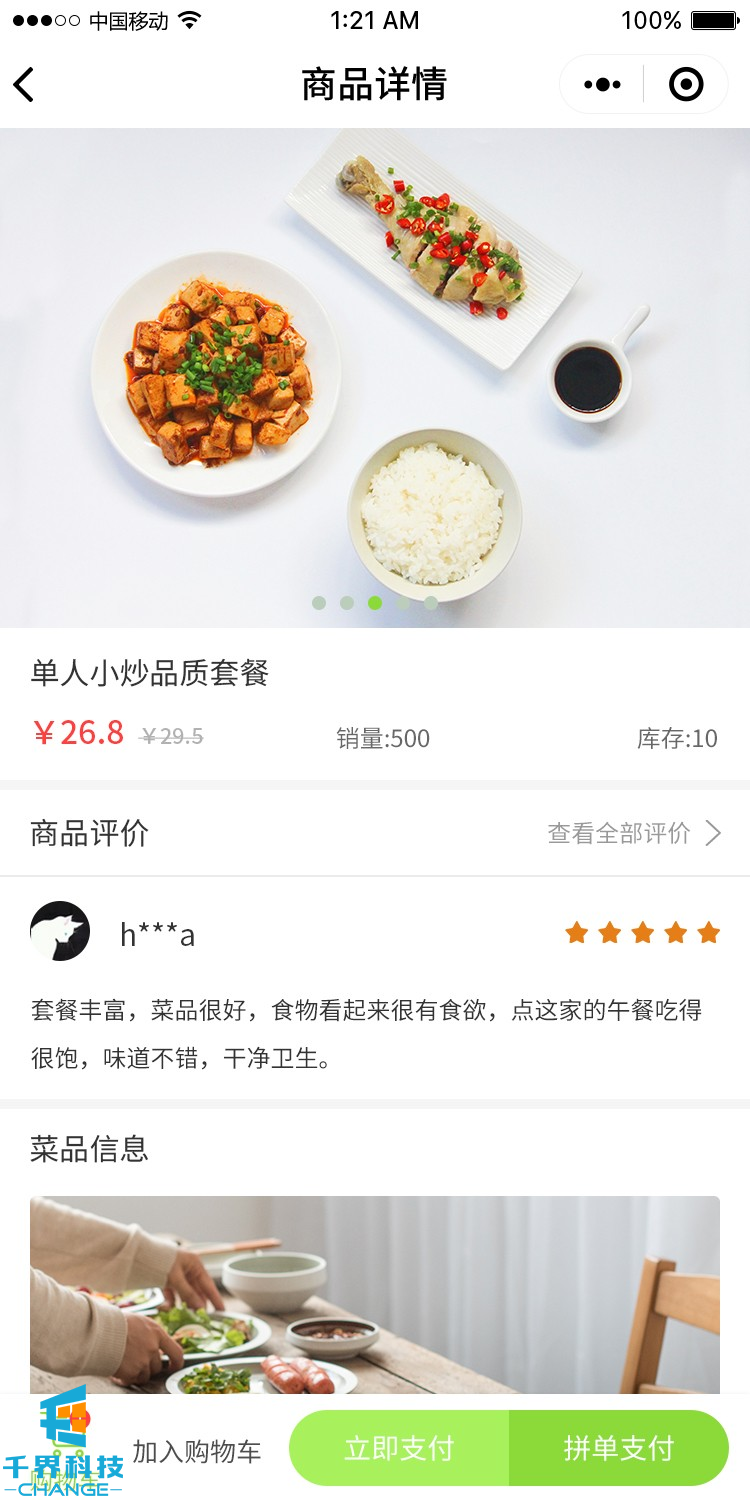Image resolution: width=750 pixels, height=1500 pixels.
Task: Pay now with 立即支付
Action: click(x=400, y=1448)
